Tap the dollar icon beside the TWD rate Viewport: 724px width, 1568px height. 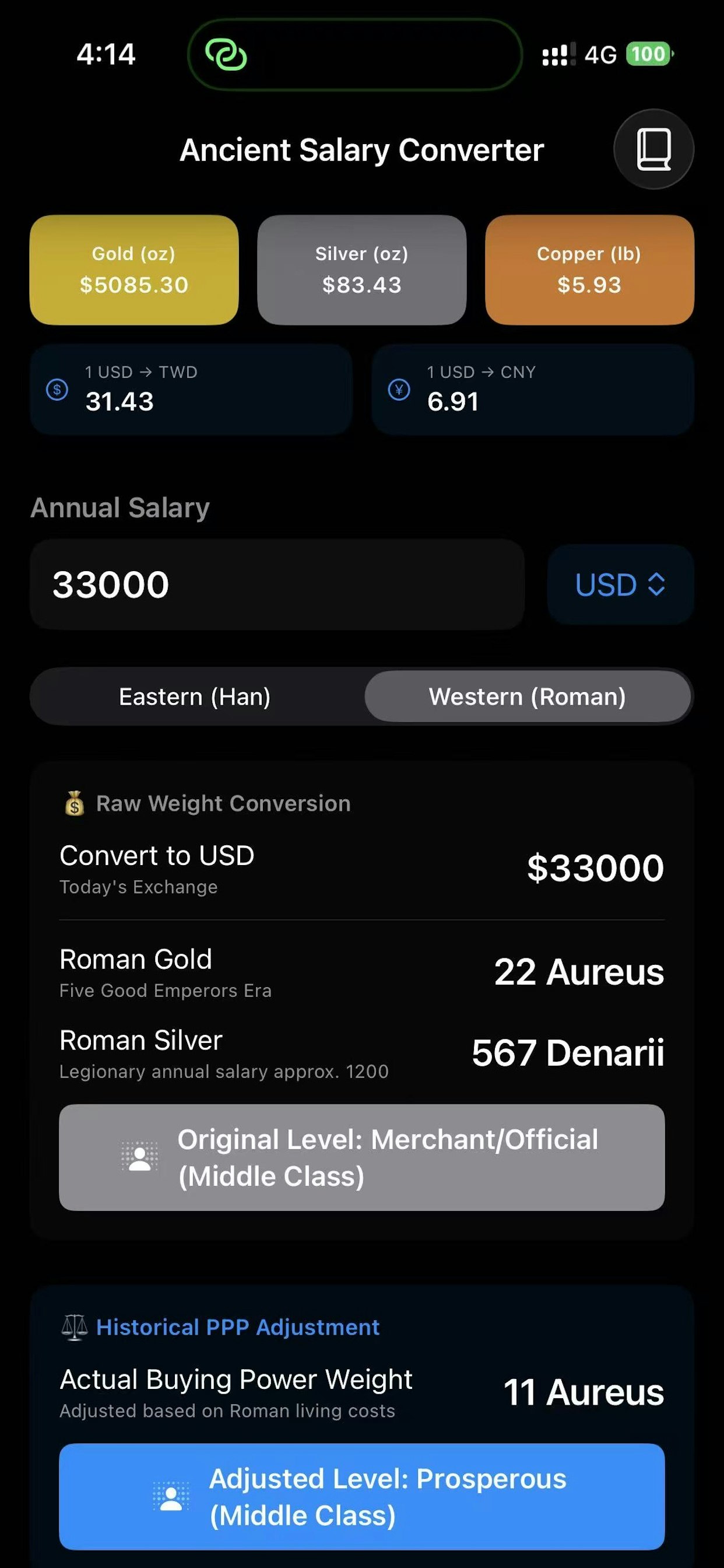(x=57, y=390)
